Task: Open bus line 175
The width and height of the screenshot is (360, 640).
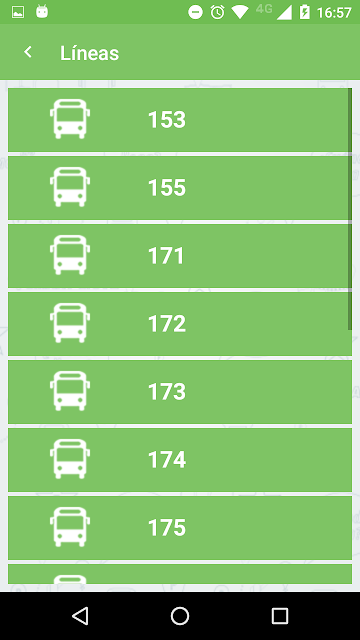Action: coord(180,528)
